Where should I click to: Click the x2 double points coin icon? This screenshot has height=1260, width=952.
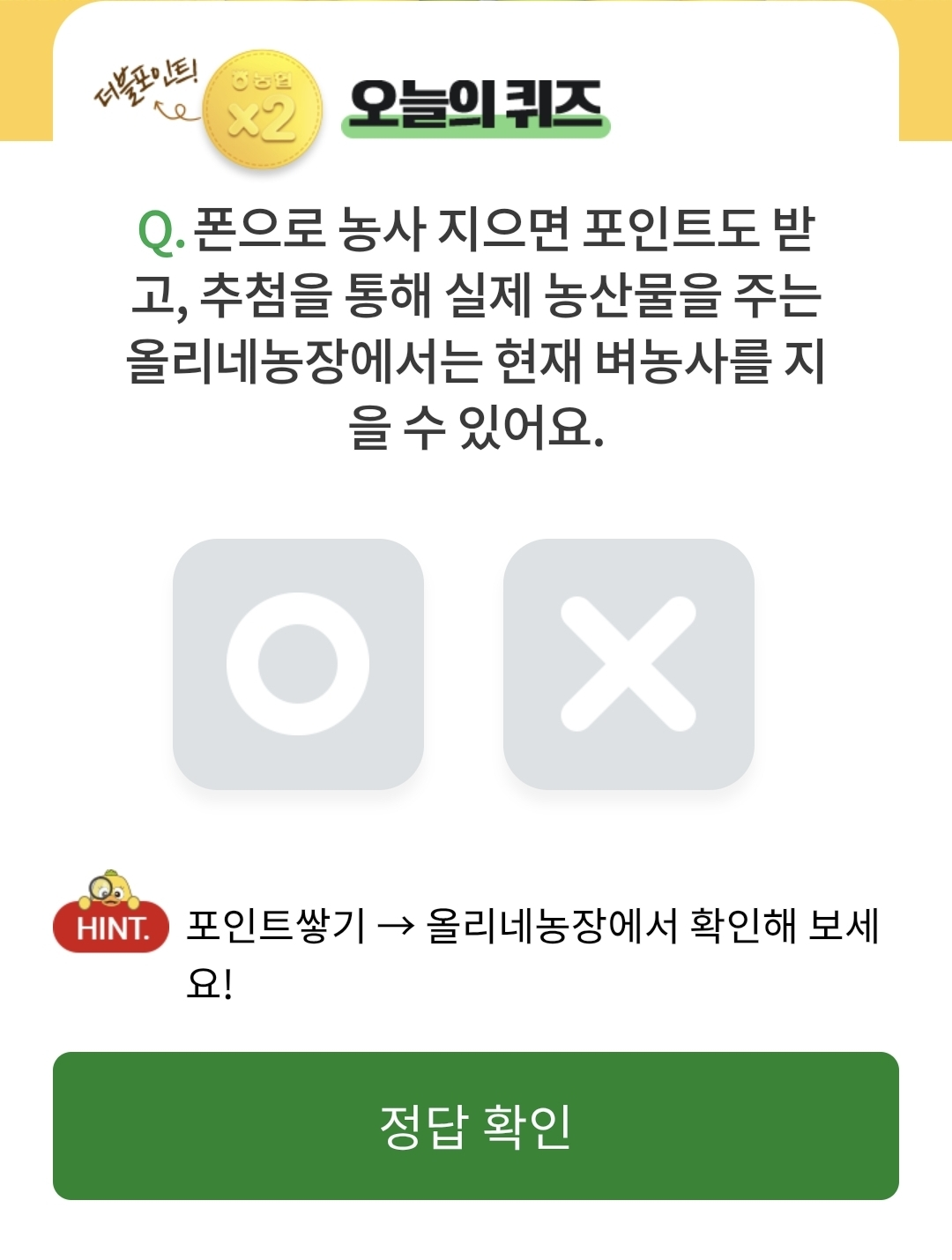click(x=260, y=110)
